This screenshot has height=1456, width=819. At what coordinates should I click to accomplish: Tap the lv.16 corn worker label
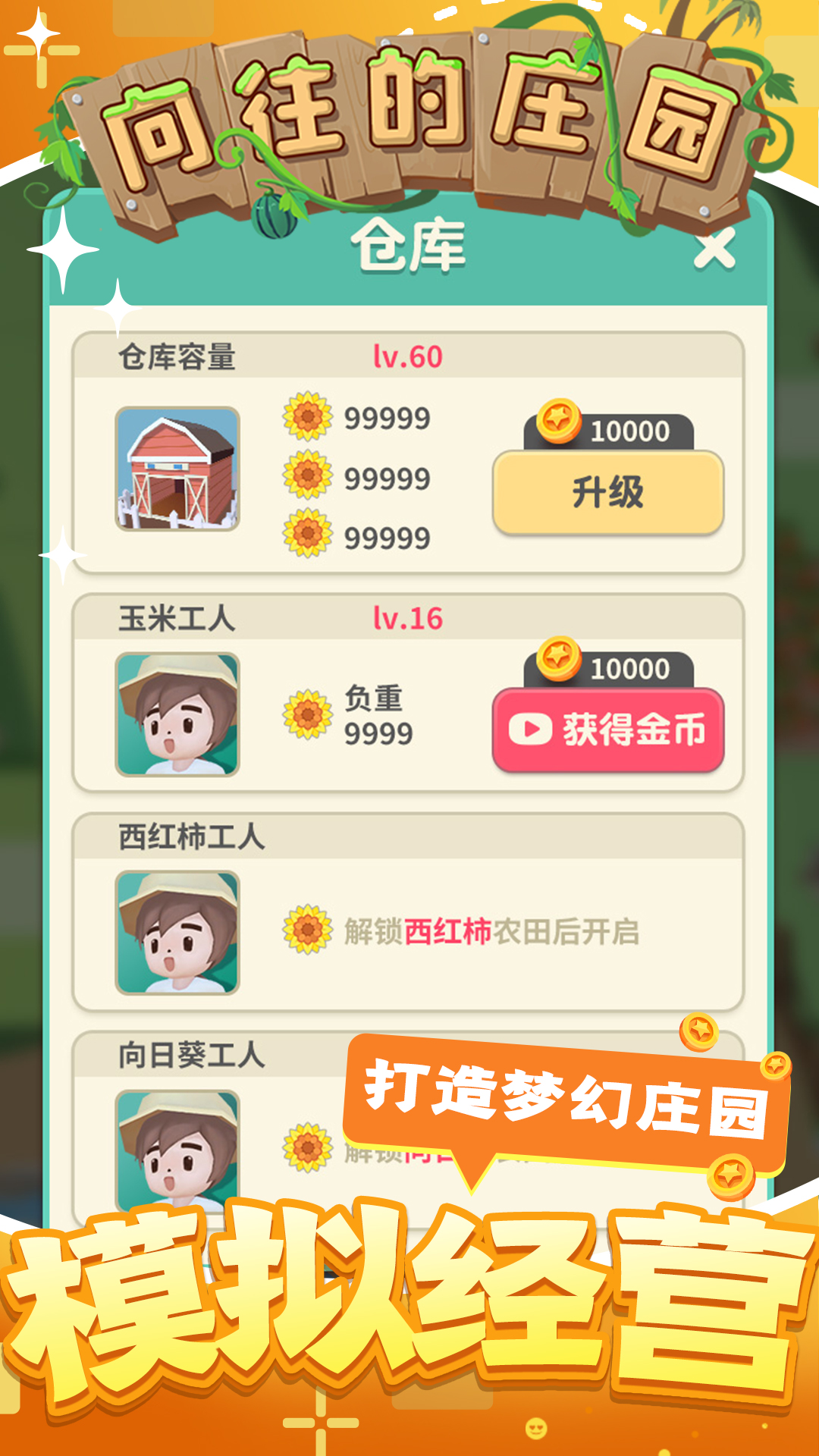[408, 618]
